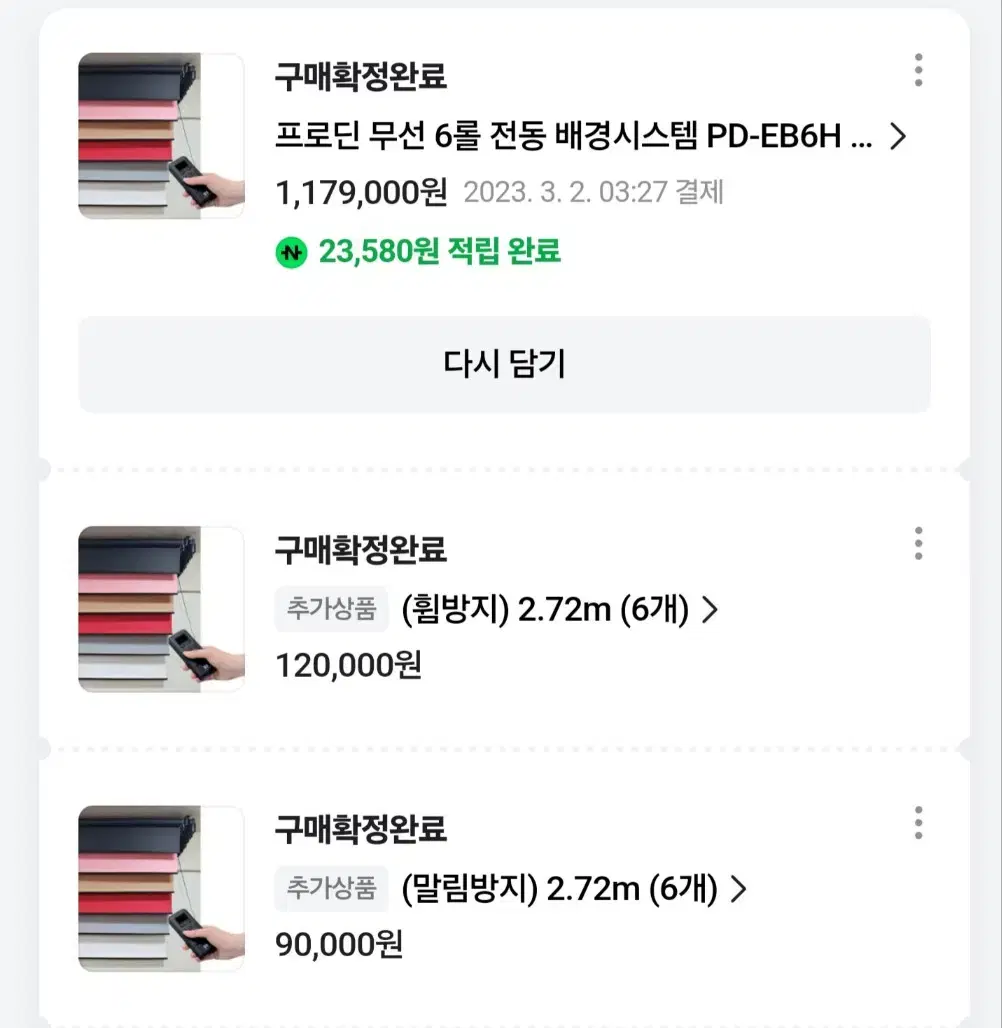Viewport: 1002px width, 1028px height.
Task: Open the thumbnail of the 120,000원 add-on item
Action: 161,609
